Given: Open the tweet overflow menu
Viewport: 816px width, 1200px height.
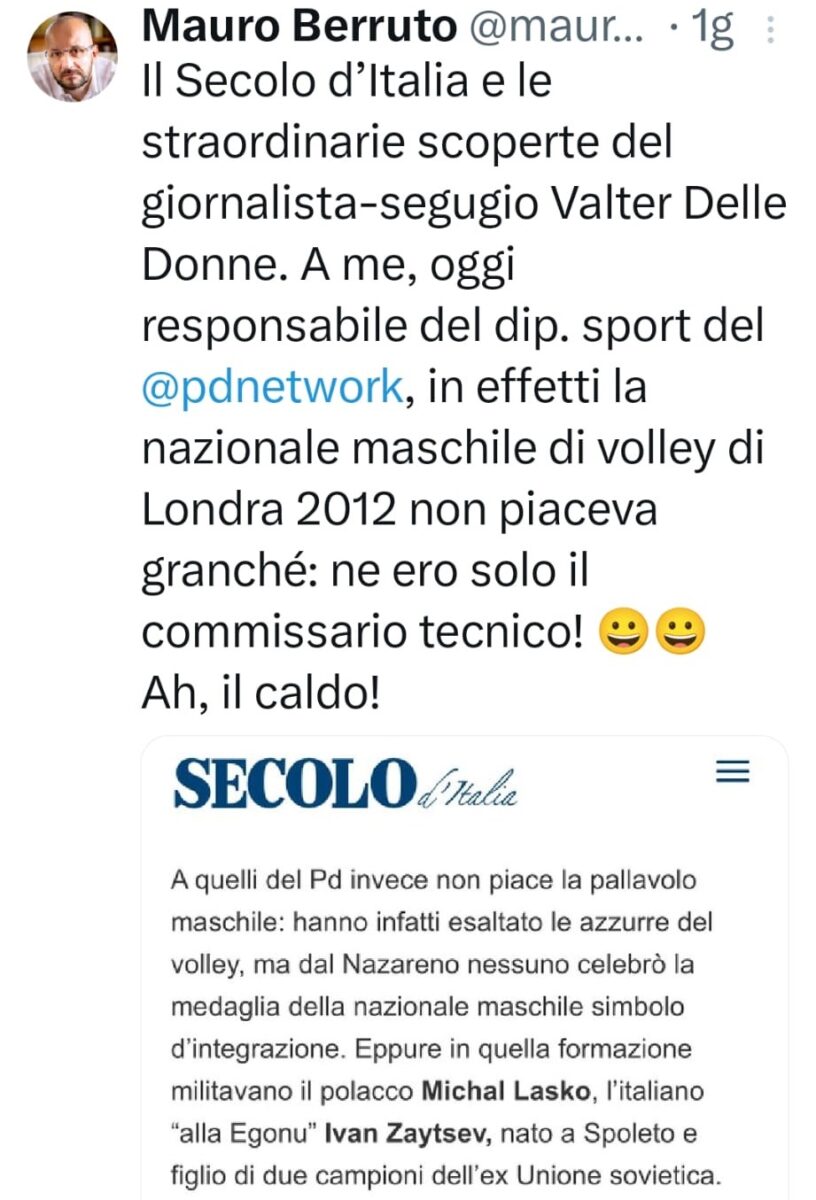Looking at the screenshot, I should click(x=771, y=31).
